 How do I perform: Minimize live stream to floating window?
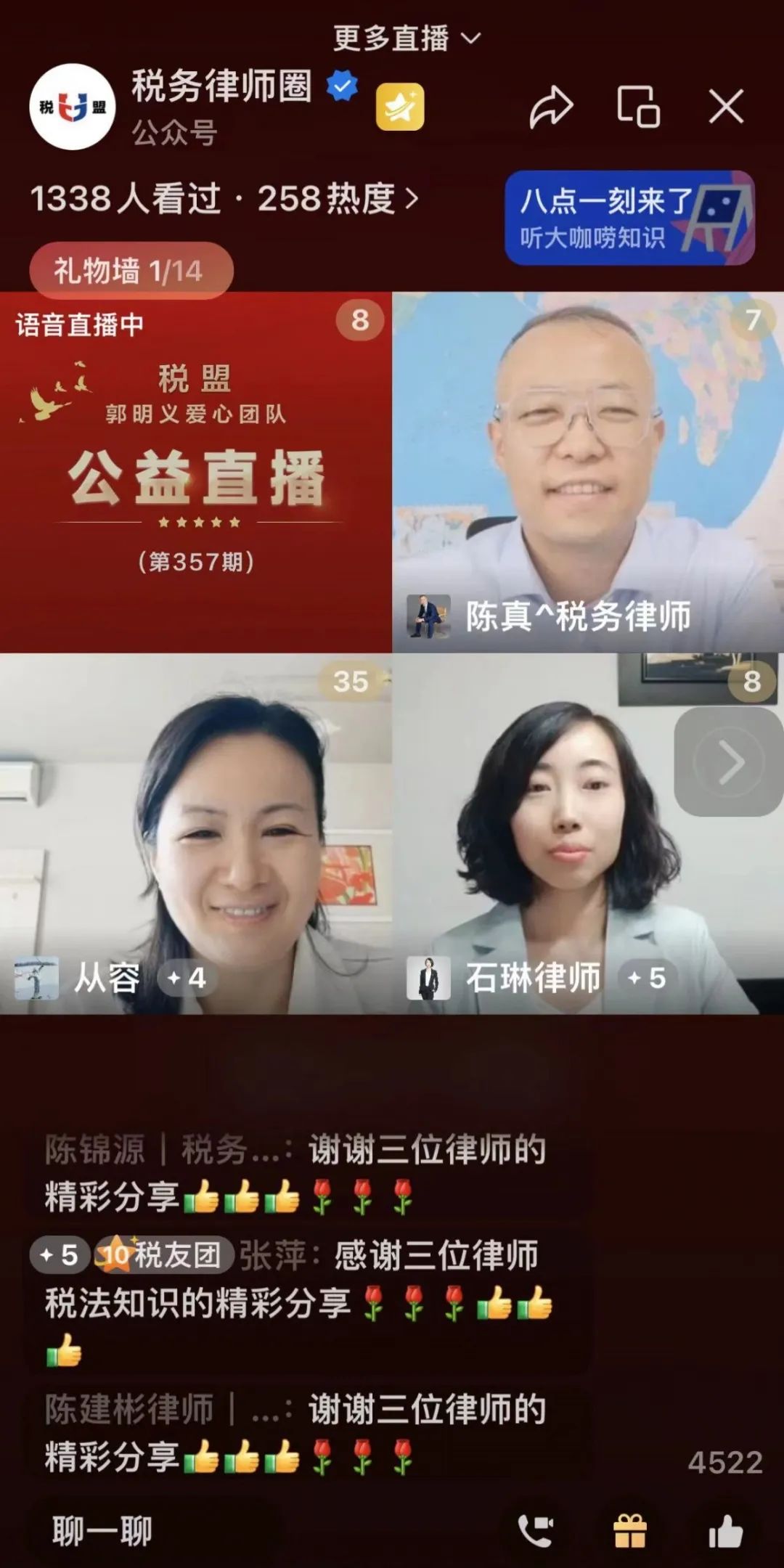pos(638,107)
